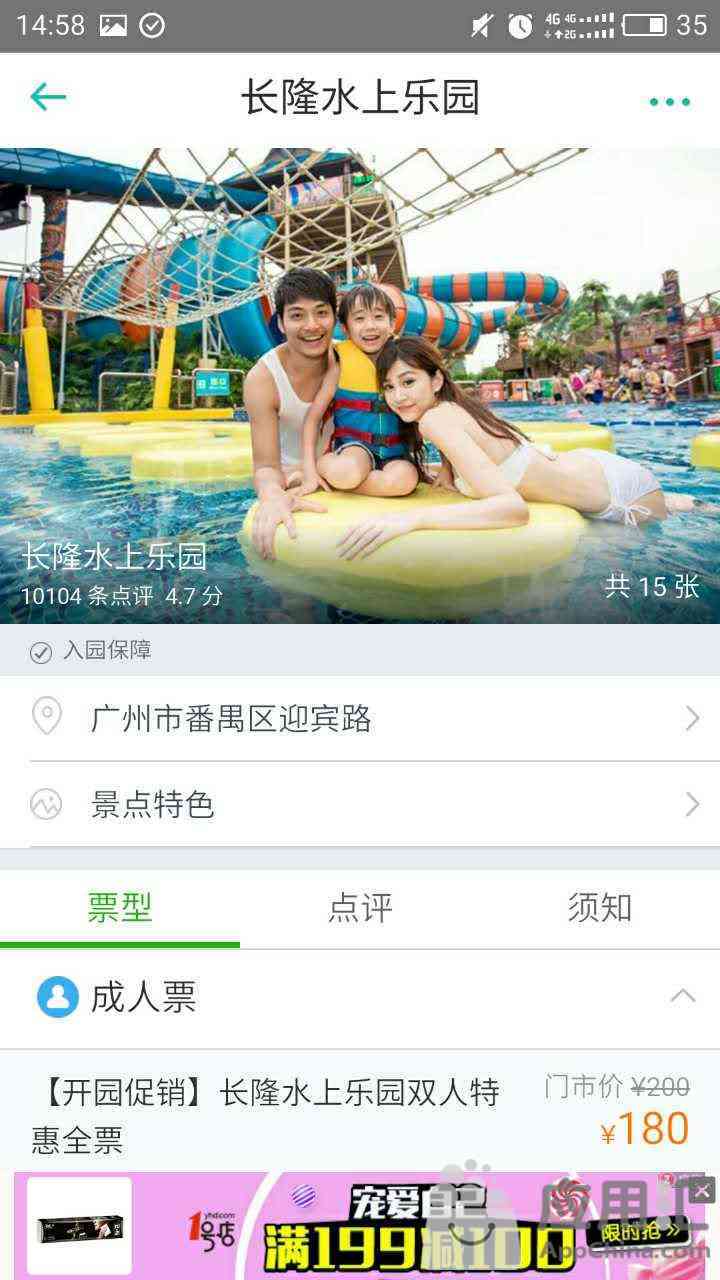Open the three-dot overflow menu
Viewport: 720px width, 1280px height.
669,101
